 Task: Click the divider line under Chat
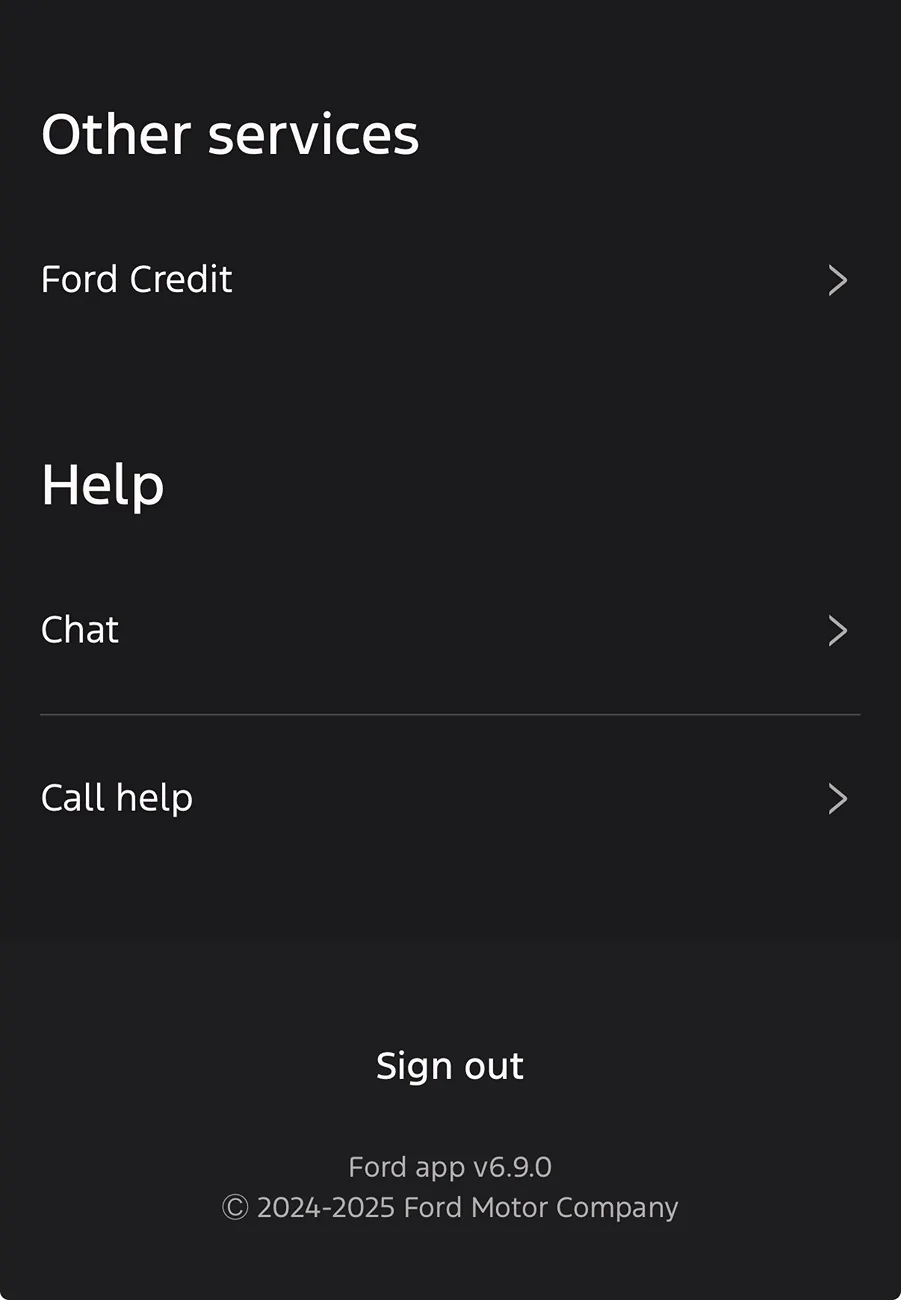450,714
